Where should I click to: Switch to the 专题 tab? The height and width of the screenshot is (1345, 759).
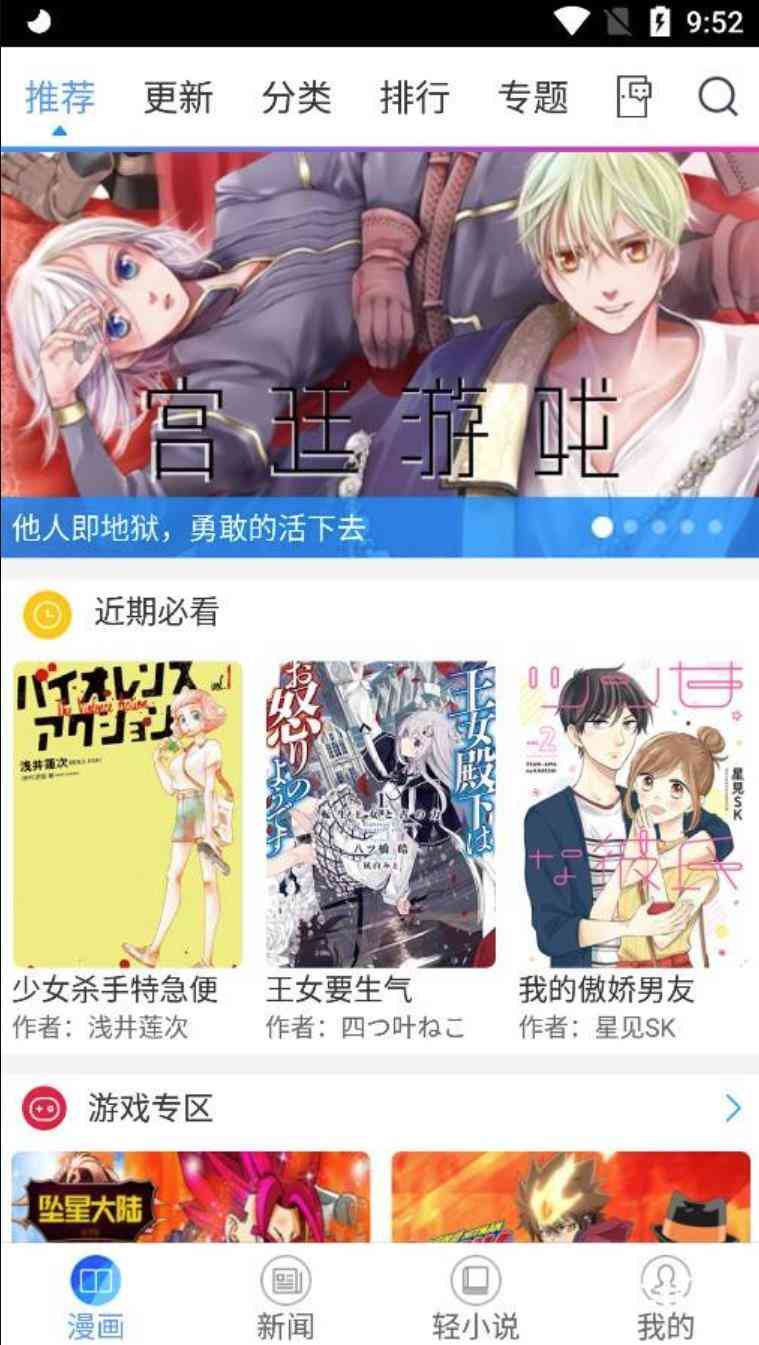(532, 98)
